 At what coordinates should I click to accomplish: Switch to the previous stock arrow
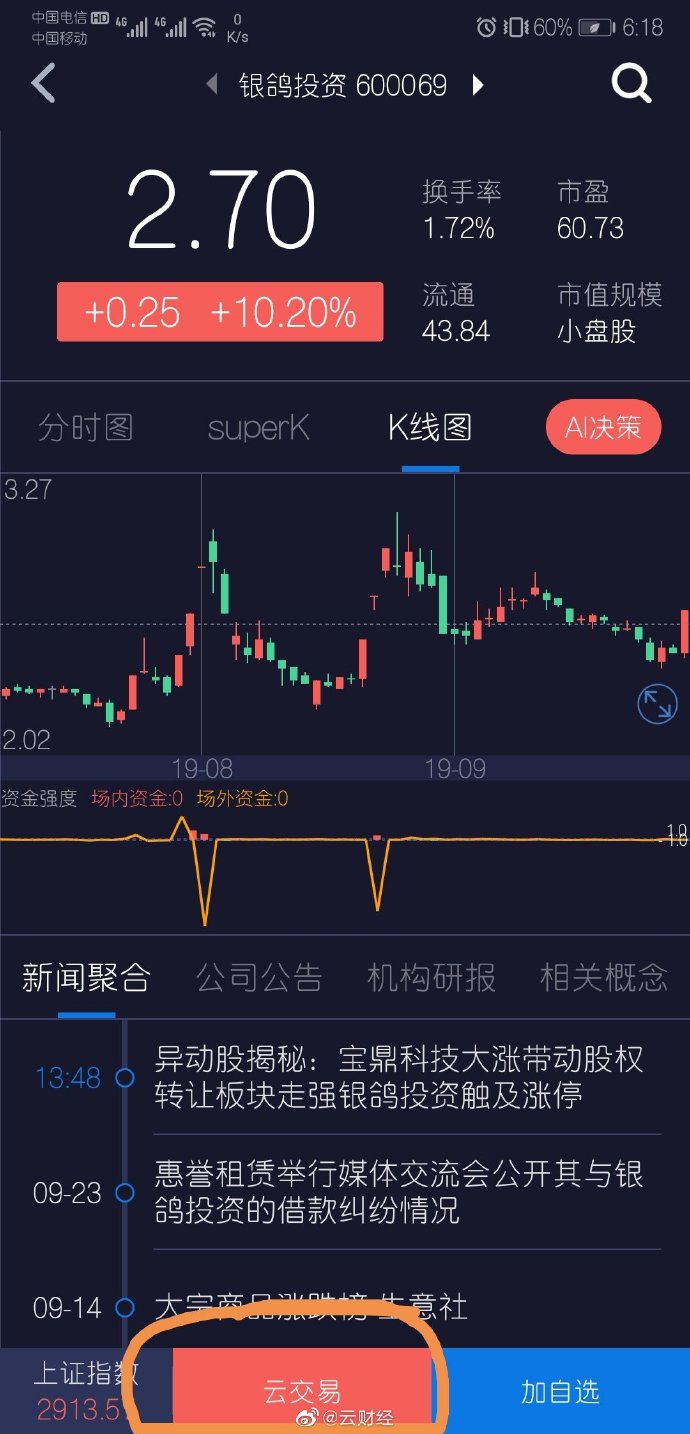pyautogui.click(x=212, y=85)
